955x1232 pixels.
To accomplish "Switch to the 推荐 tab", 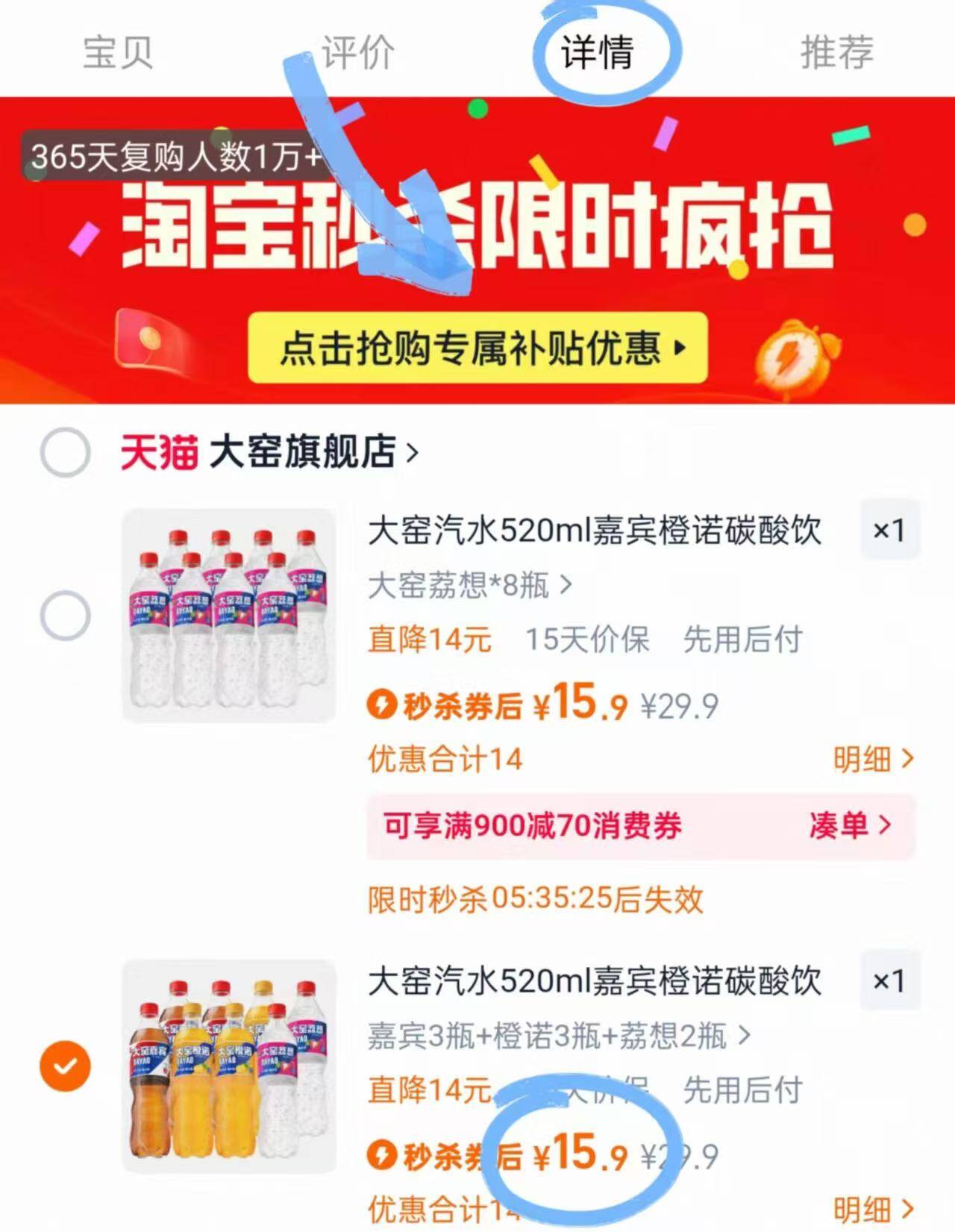I will pyautogui.click(x=837, y=51).
